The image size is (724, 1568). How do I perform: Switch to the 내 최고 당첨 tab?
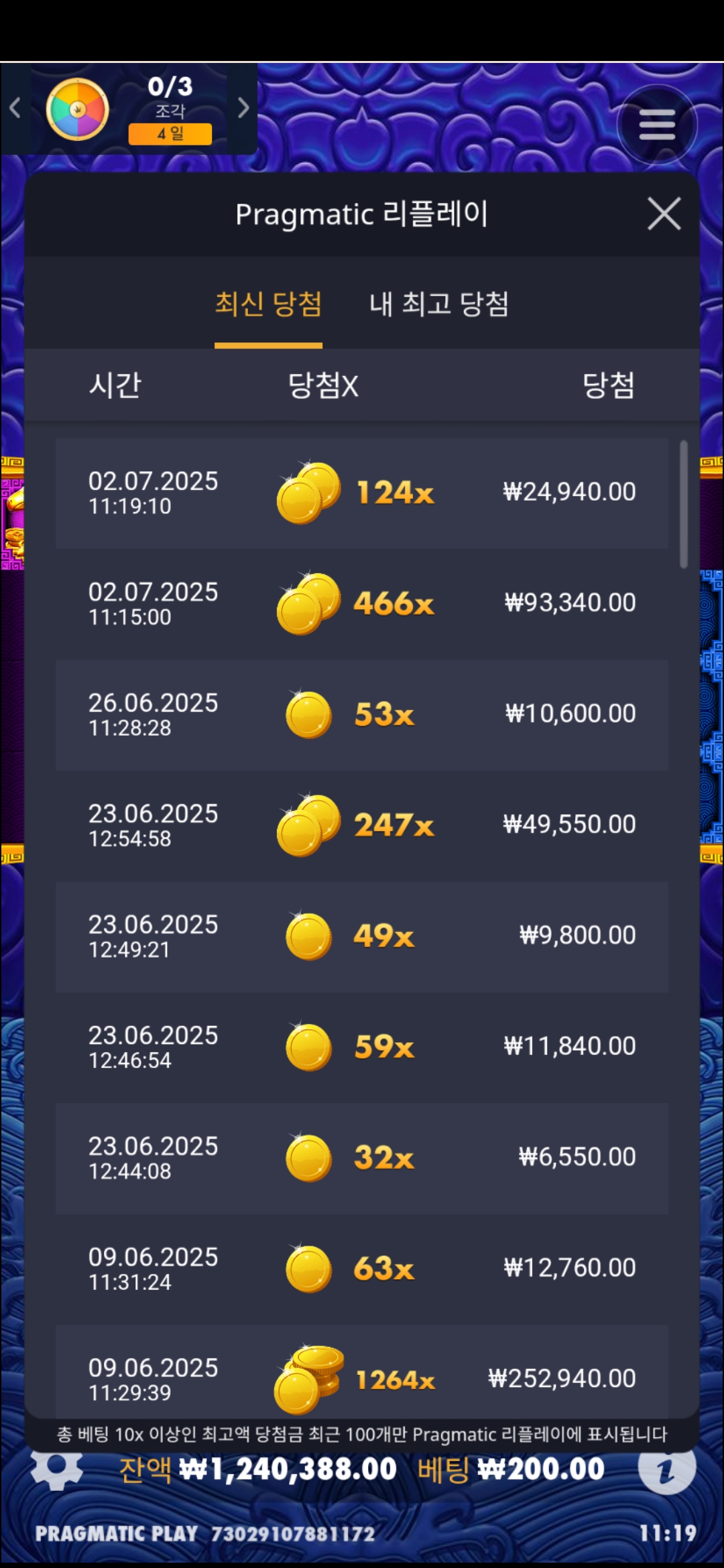(439, 304)
